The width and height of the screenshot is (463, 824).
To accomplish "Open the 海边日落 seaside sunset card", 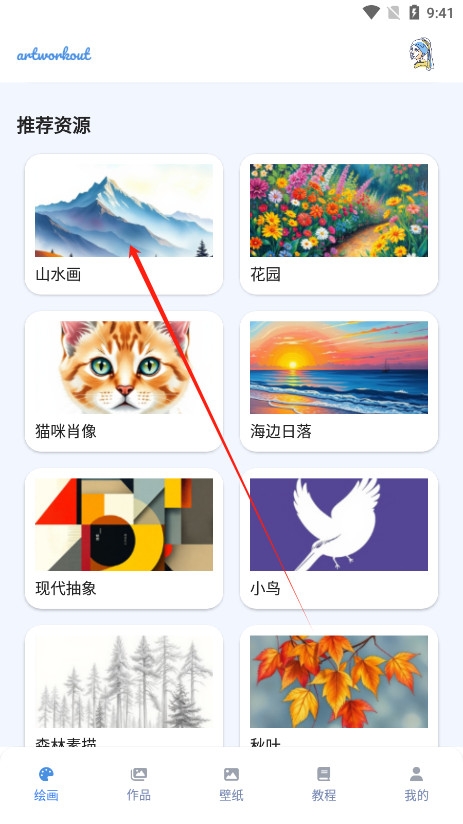I will tap(339, 382).
